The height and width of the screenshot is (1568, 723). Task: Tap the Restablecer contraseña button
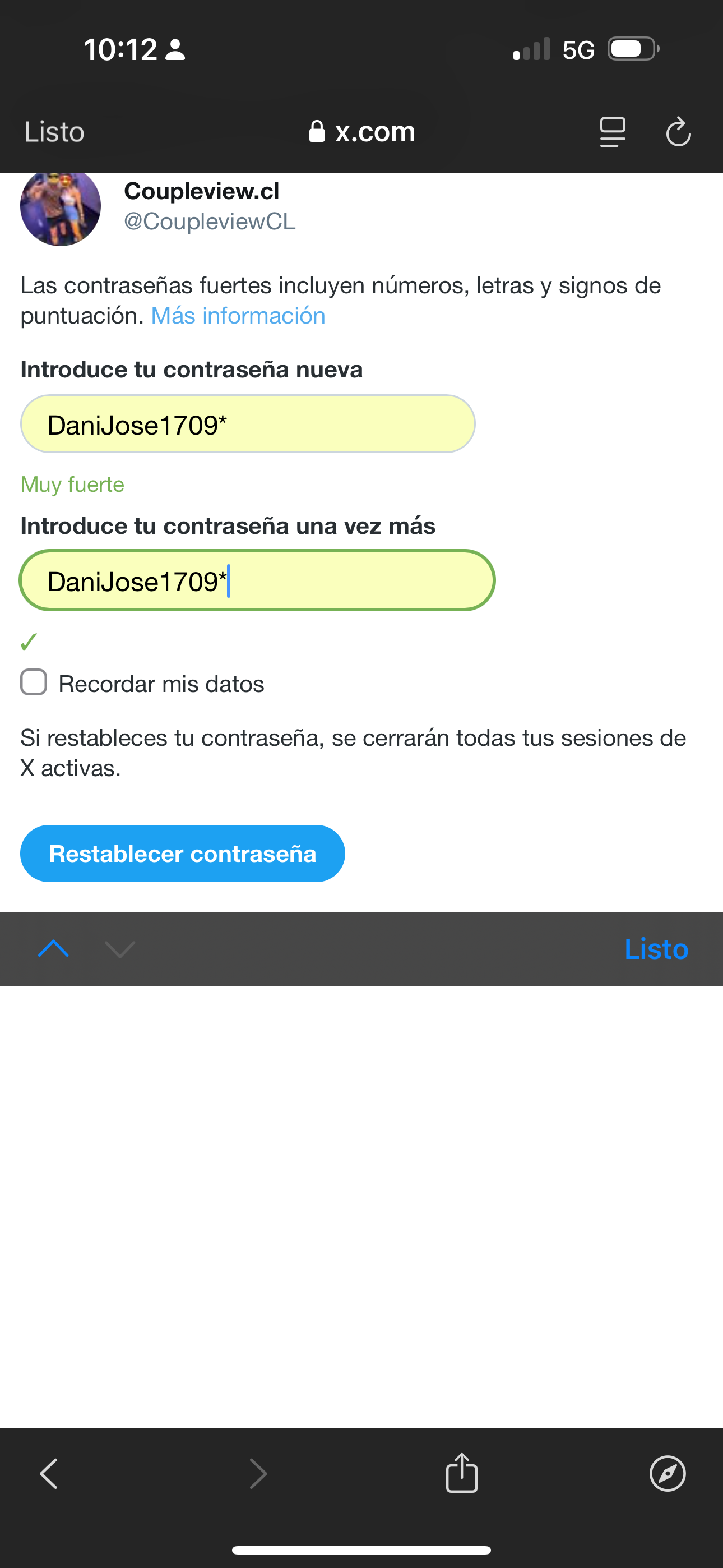coord(183,854)
